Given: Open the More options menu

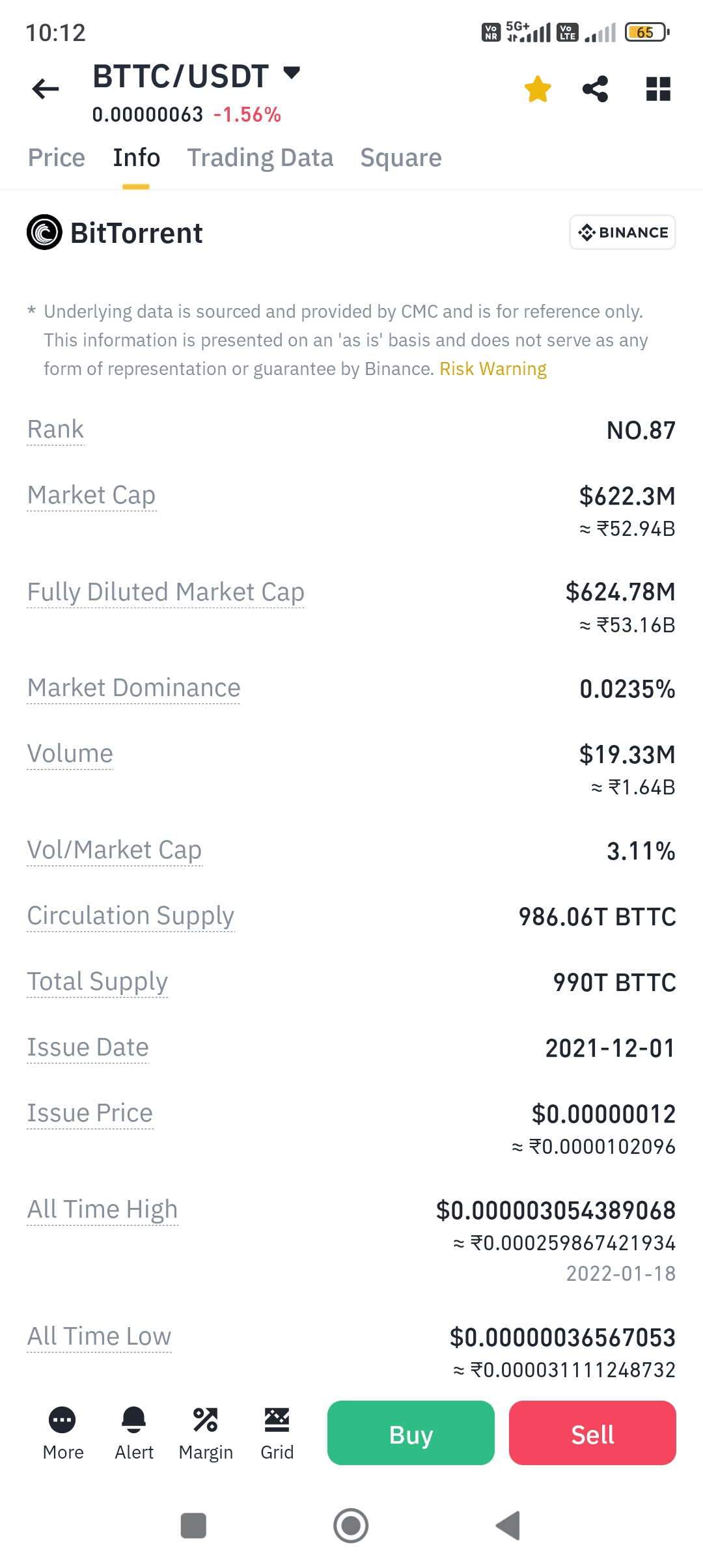Looking at the screenshot, I should coord(63,1433).
